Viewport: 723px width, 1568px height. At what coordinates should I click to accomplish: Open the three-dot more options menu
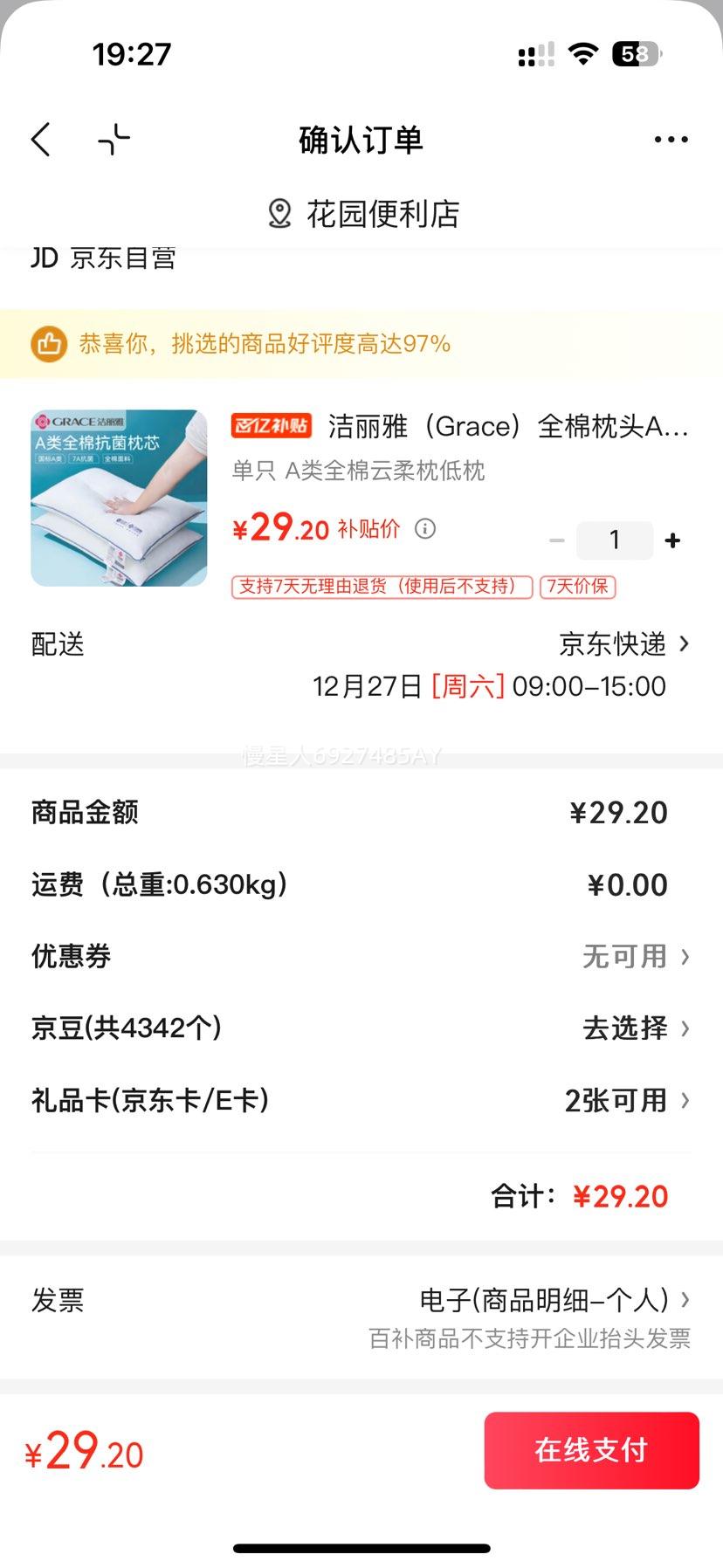(671, 139)
